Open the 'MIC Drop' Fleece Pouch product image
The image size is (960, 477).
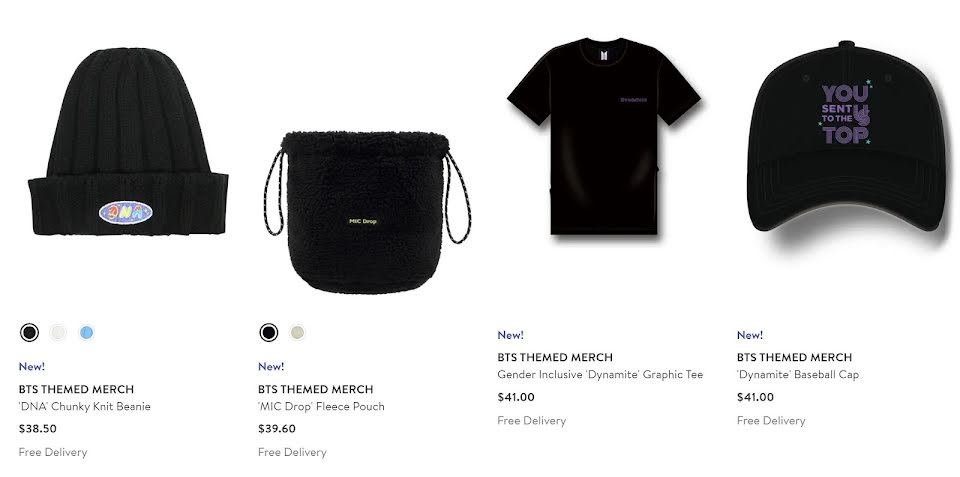pyautogui.click(x=367, y=212)
